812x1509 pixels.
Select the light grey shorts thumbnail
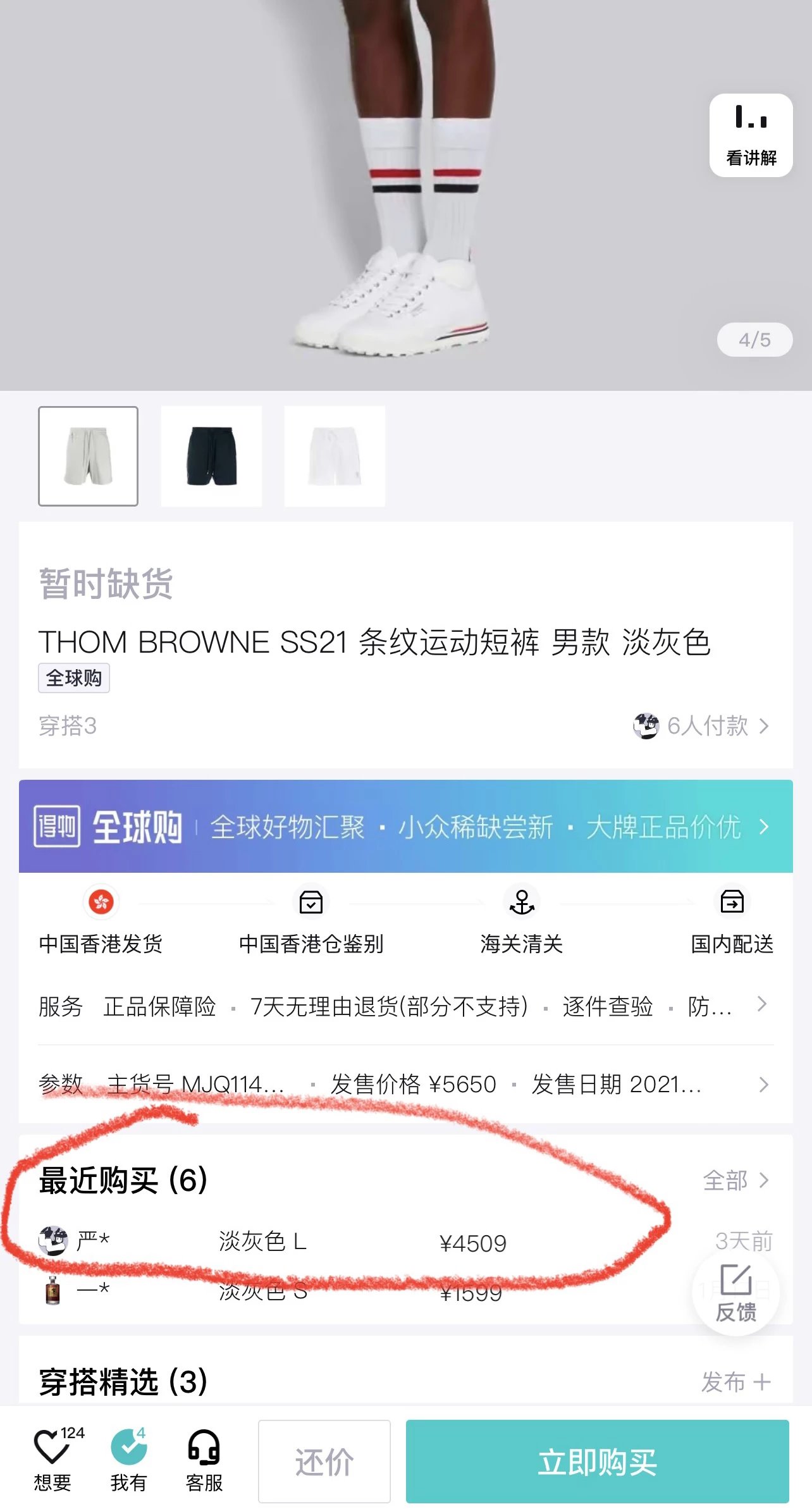pyautogui.click(x=88, y=456)
